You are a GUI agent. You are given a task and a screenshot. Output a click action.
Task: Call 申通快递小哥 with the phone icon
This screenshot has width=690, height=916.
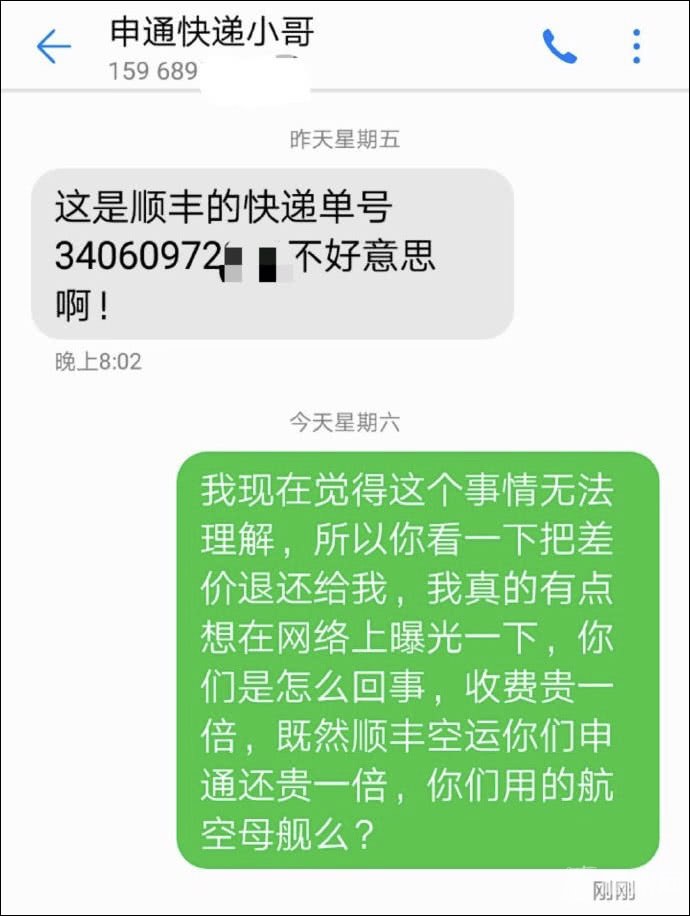[559, 46]
